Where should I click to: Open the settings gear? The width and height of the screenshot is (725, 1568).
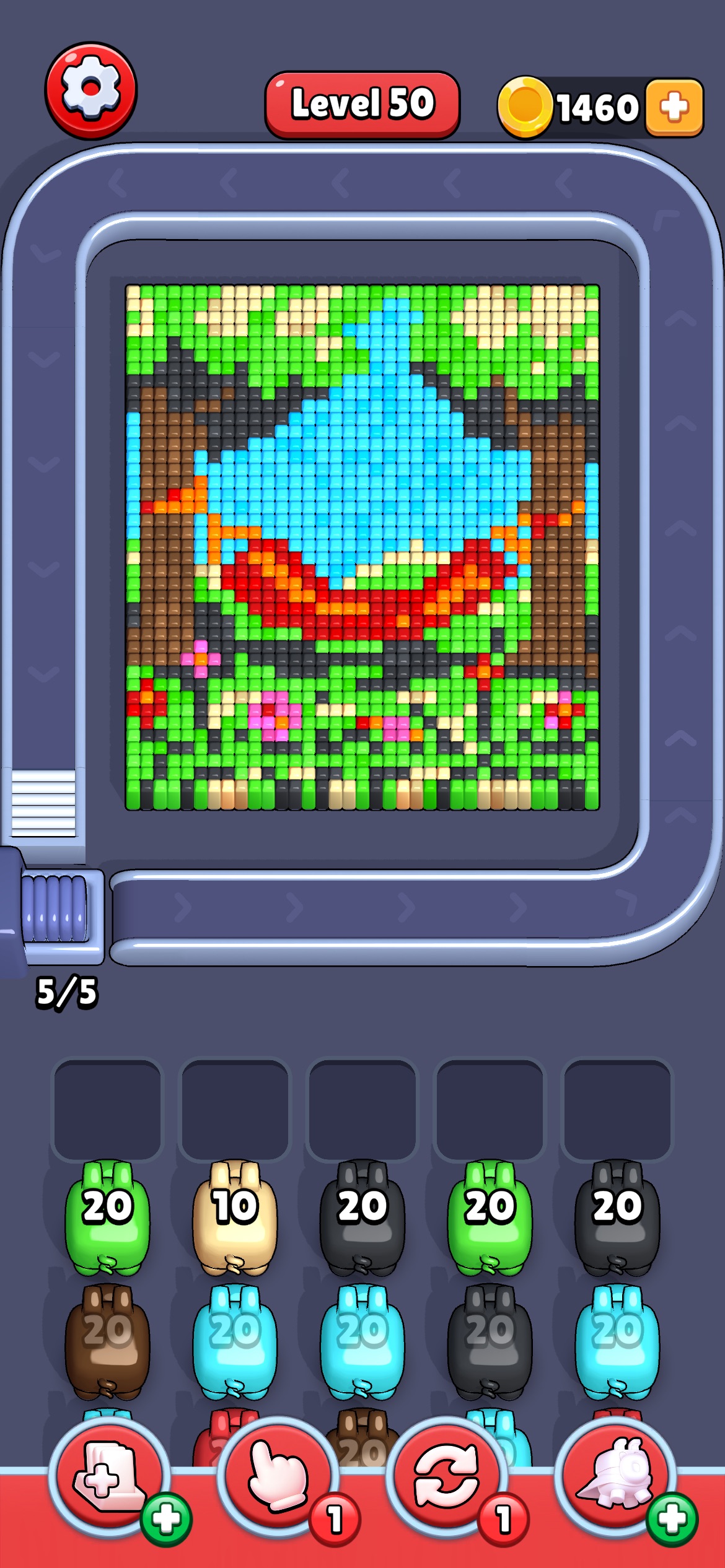(90, 89)
